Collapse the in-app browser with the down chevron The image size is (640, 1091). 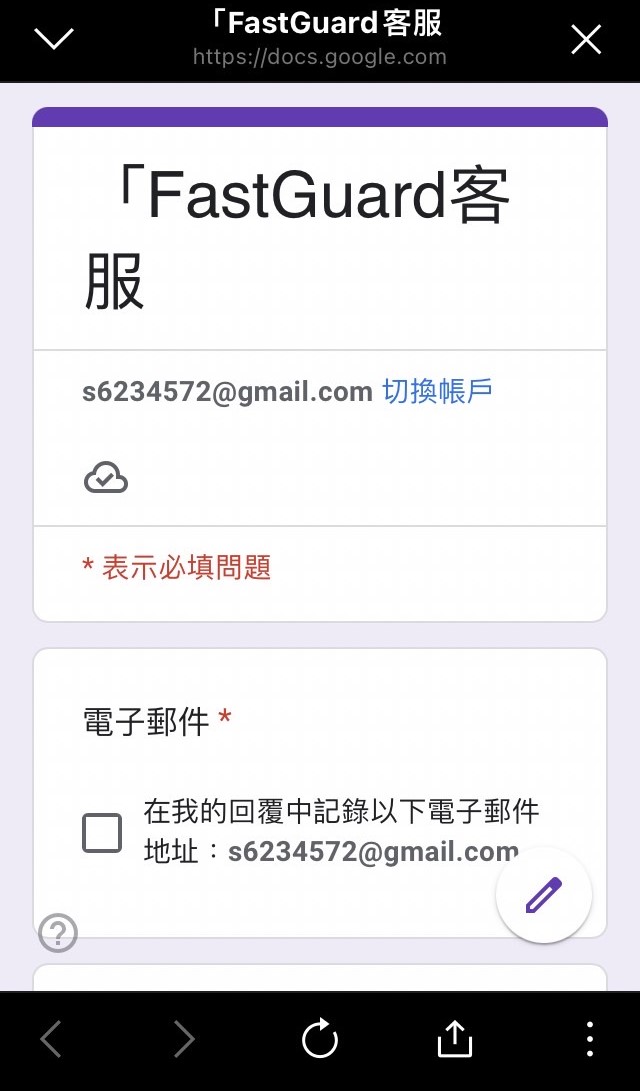coord(54,39)
